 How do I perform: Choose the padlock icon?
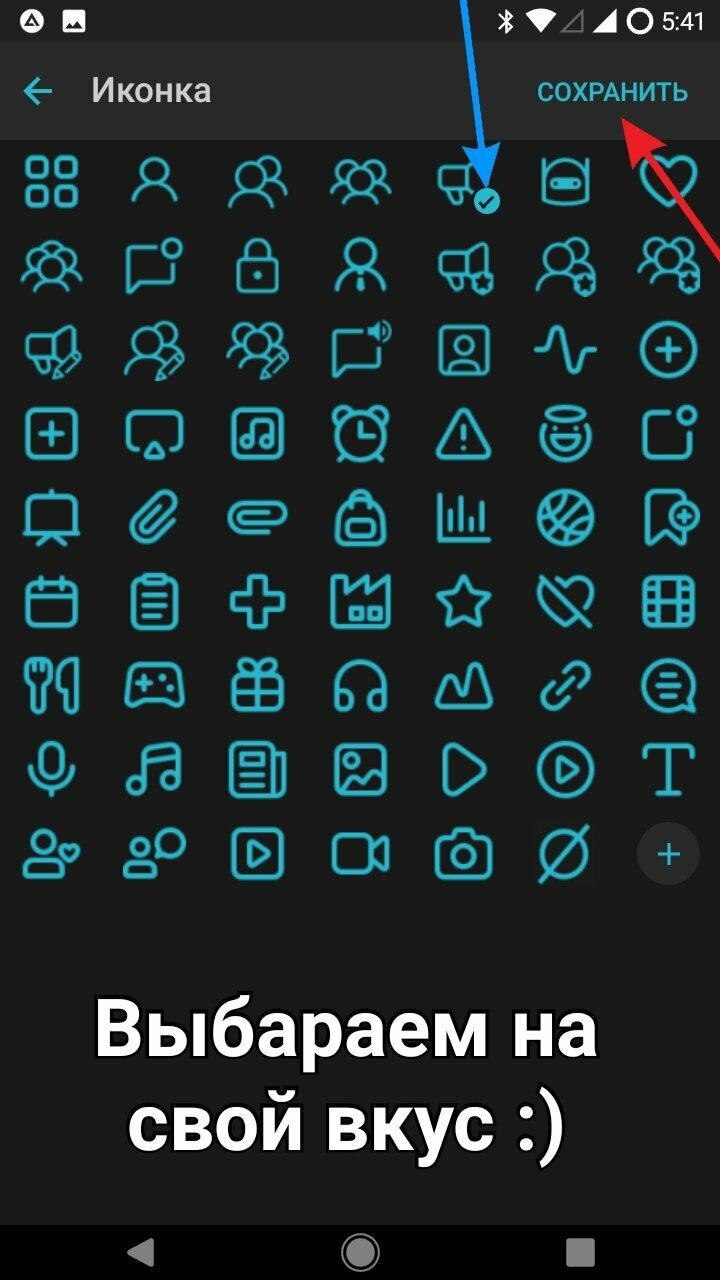[x=258, y=267]
